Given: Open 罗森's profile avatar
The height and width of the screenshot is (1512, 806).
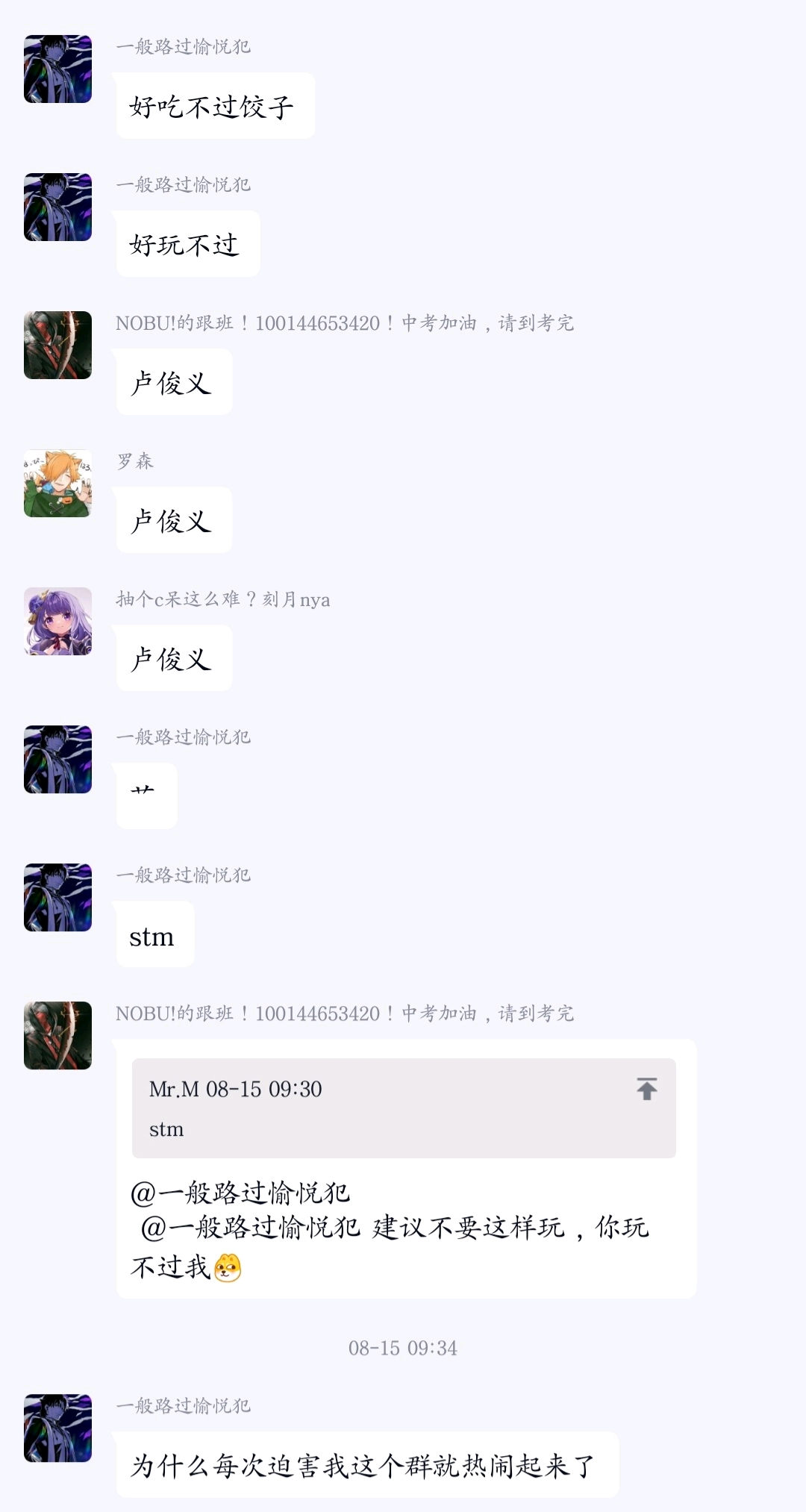Looking at the screenshot, I should pyautogui.click(x=57, y=484).
